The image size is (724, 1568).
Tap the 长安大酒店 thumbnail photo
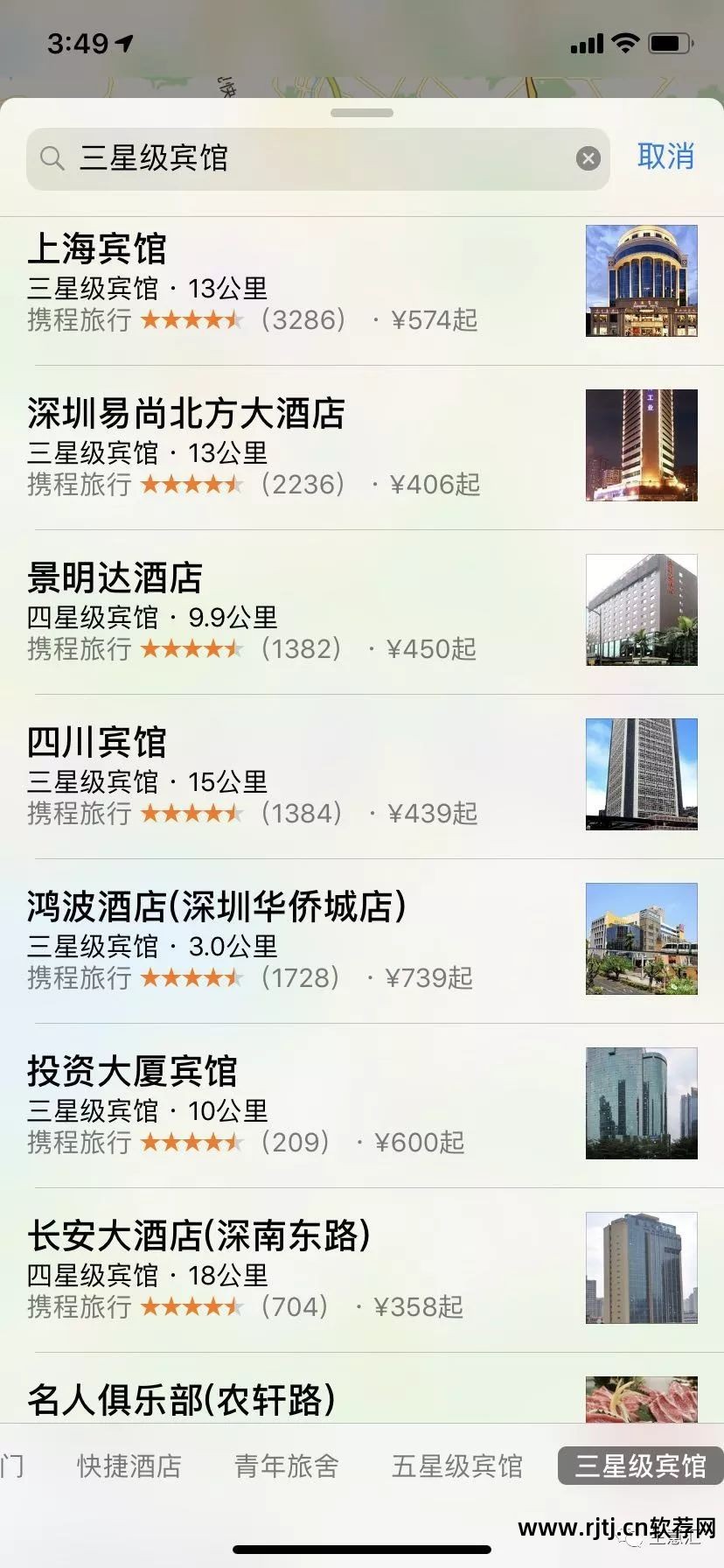pyautogui.click(x=641, y=1267)
